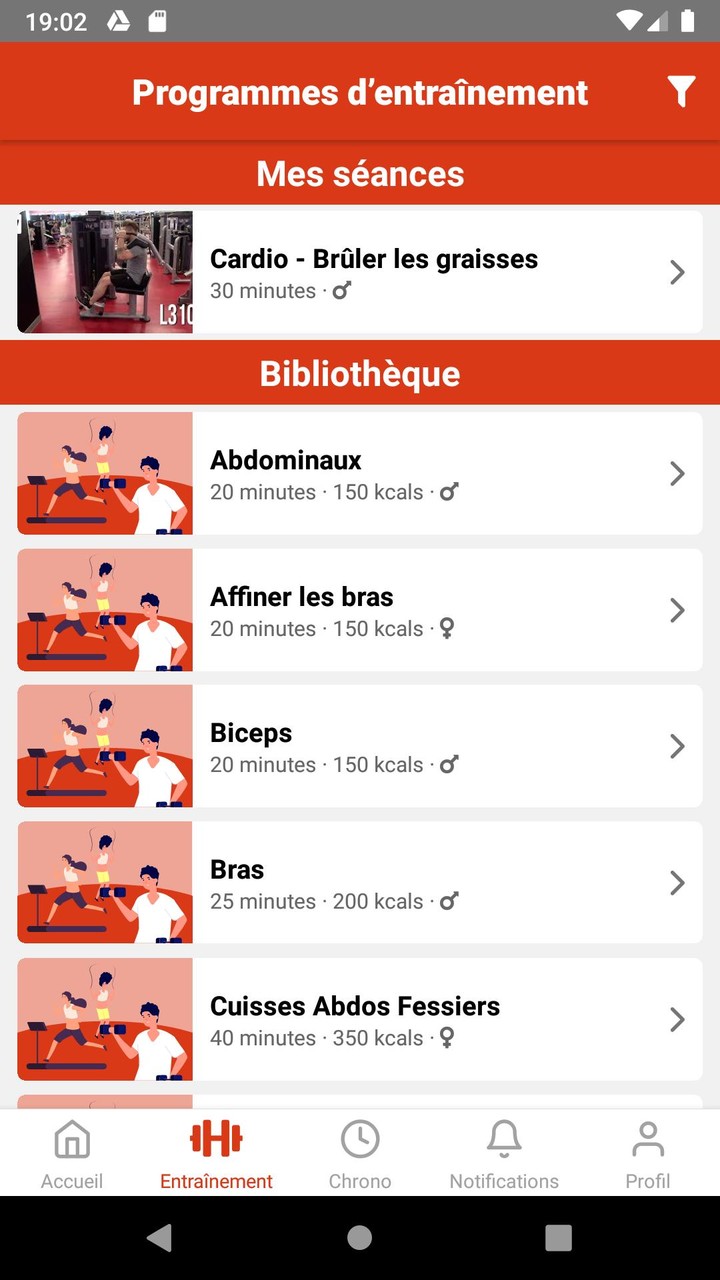Open the Abdominaux program
720x1280 pixels.
(360, 473)
